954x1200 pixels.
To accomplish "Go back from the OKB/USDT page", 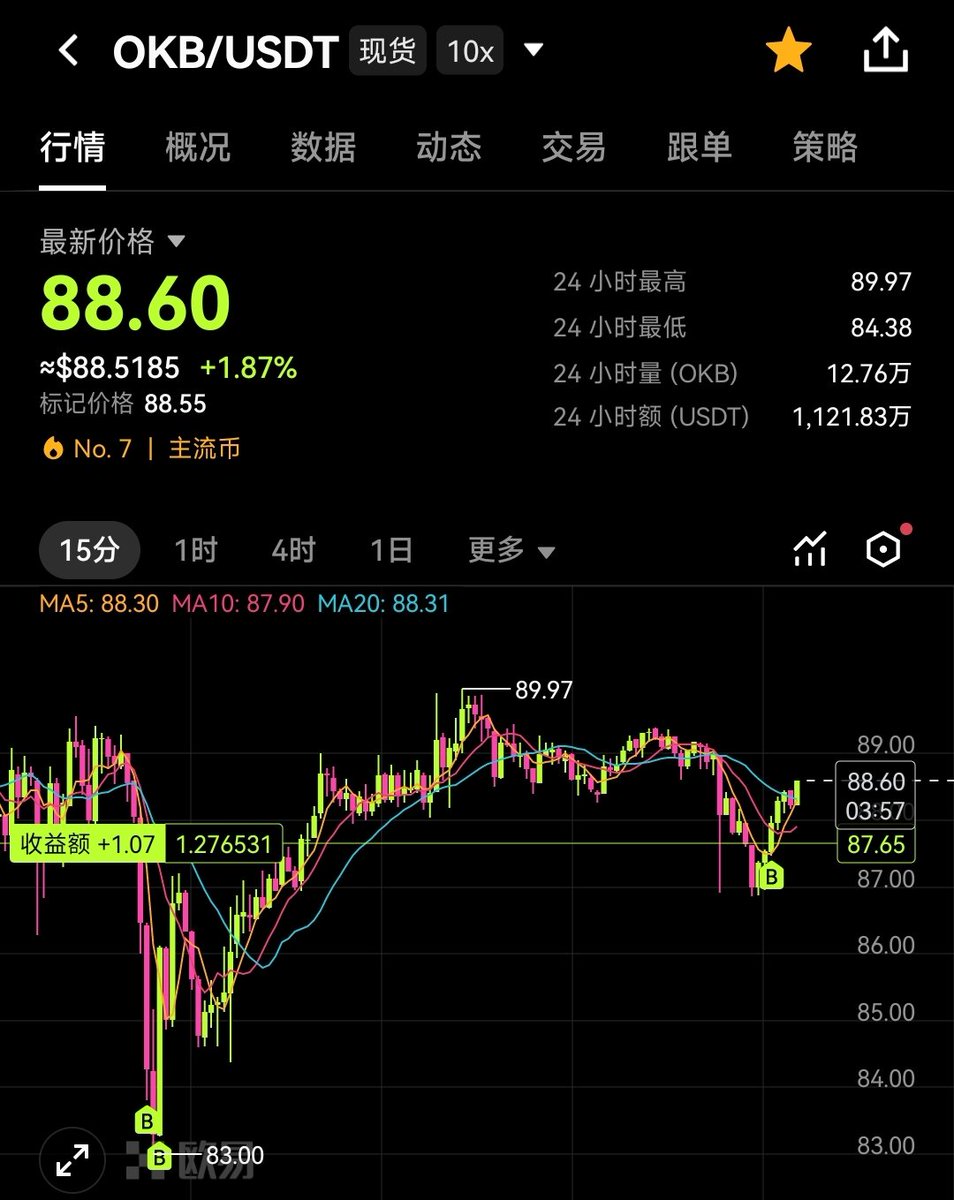I will coord(68,51).
